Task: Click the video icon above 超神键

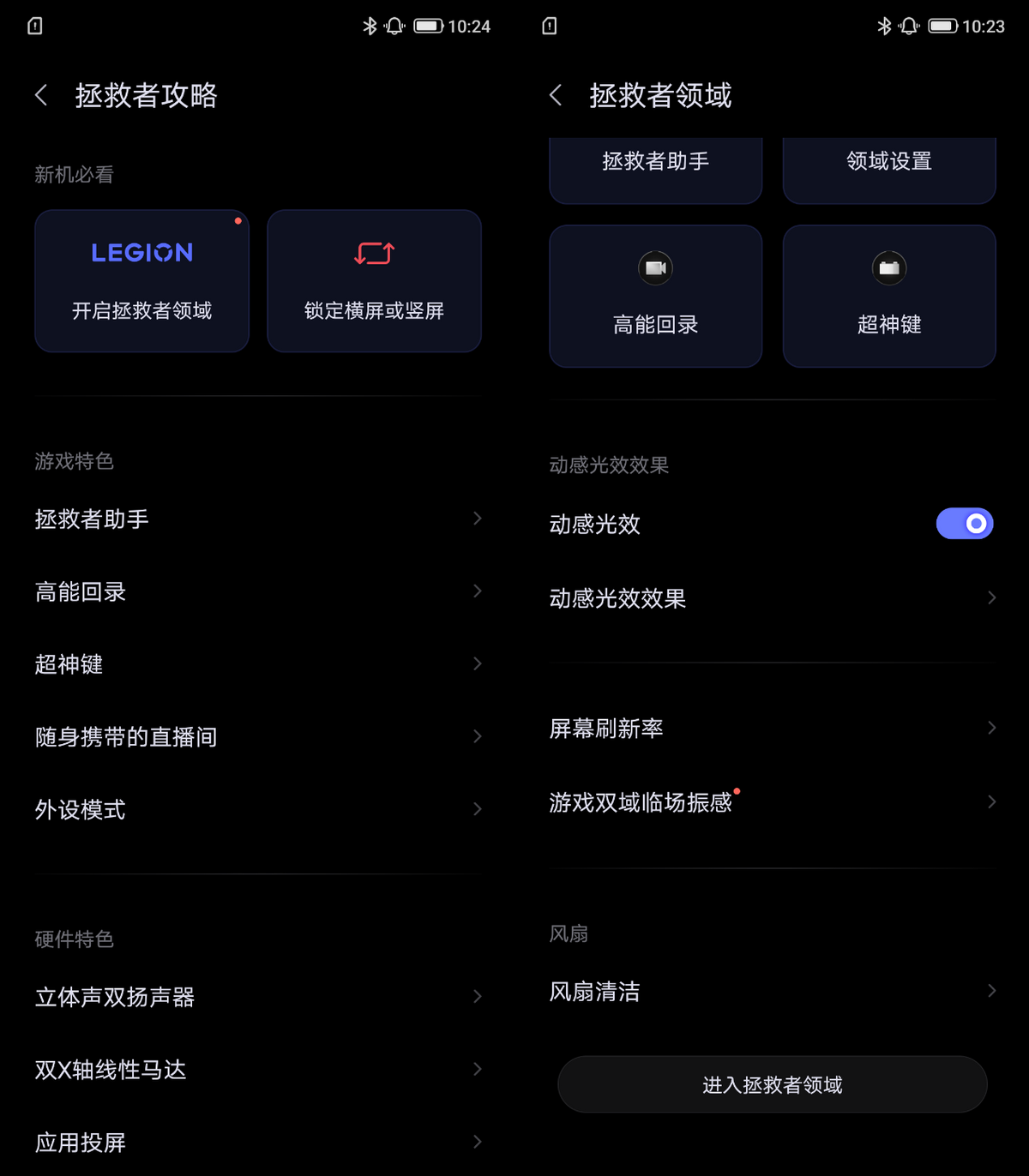Action: 888,267
